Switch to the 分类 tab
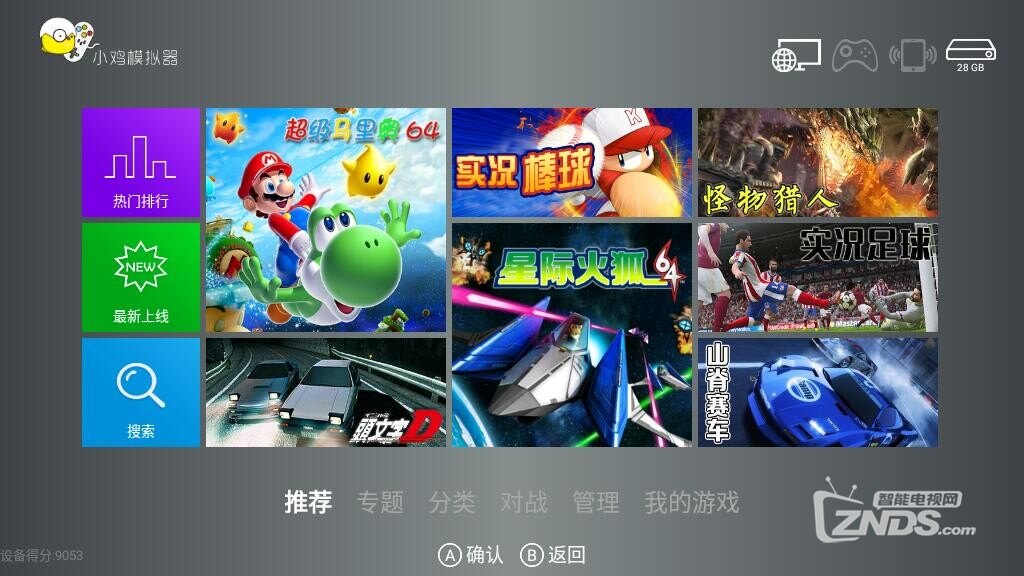The height and width of the screenshot is (576, 1024). pos(452,502)
